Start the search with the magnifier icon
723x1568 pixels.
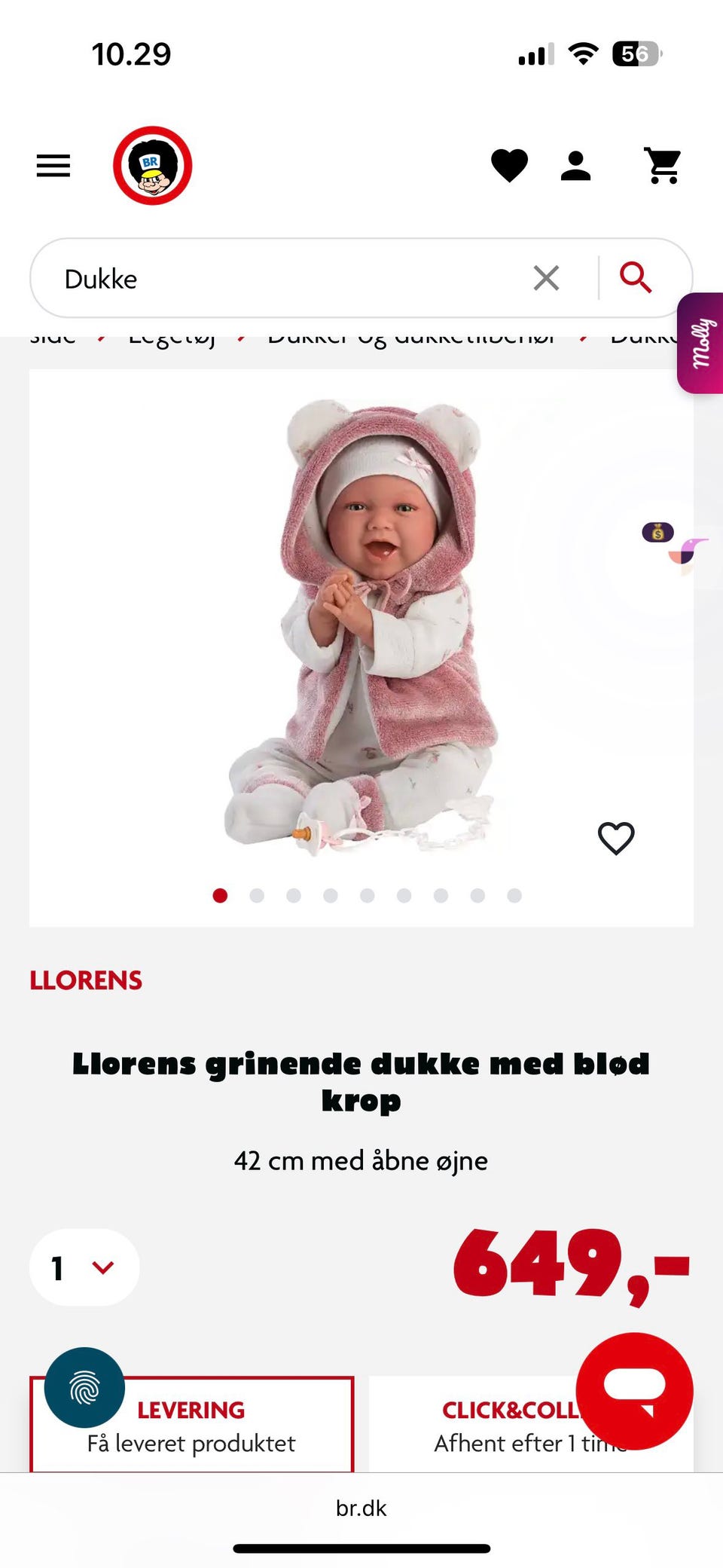click(x=636, y=278)
